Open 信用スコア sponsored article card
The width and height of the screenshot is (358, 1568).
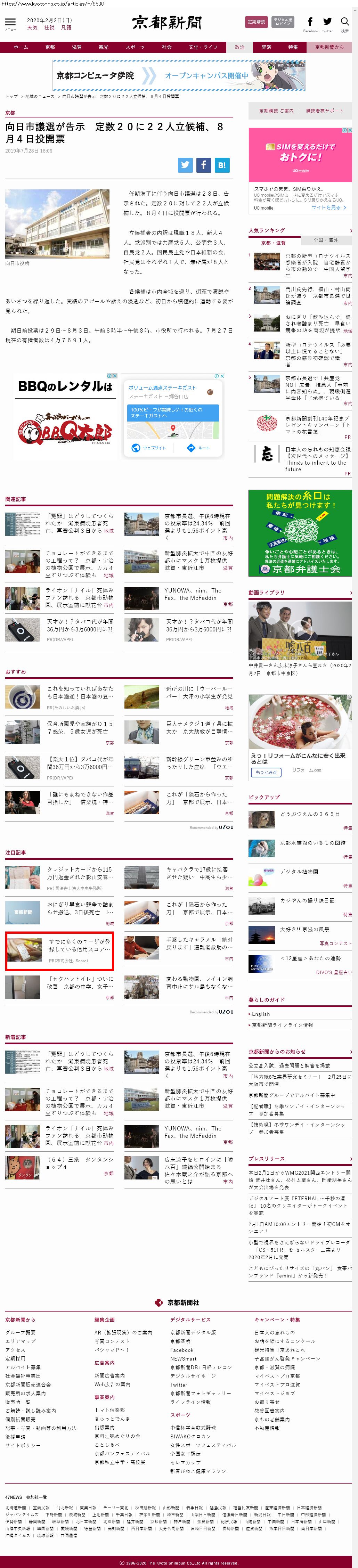click(x=59, y=950)
